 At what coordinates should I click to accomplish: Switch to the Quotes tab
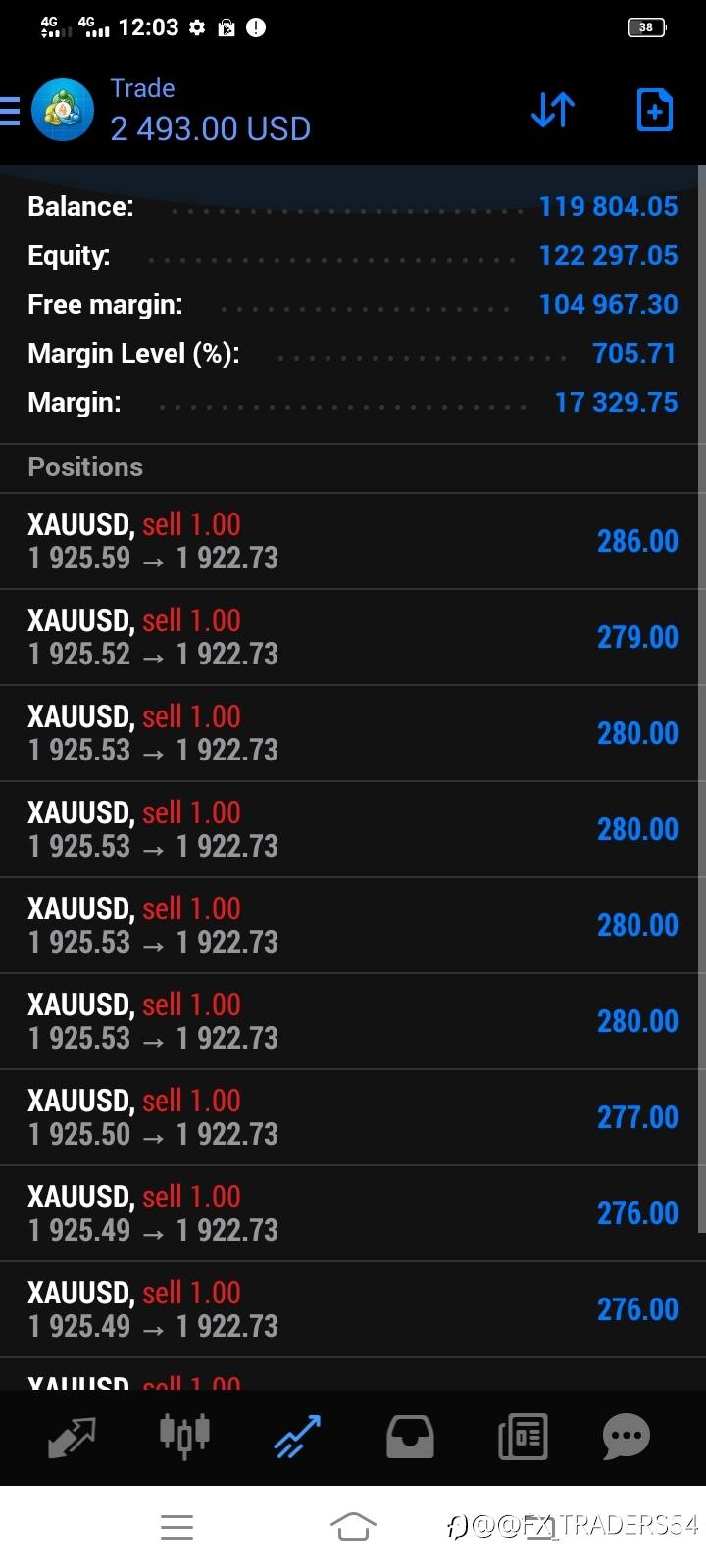click(x=73, y=1437)
